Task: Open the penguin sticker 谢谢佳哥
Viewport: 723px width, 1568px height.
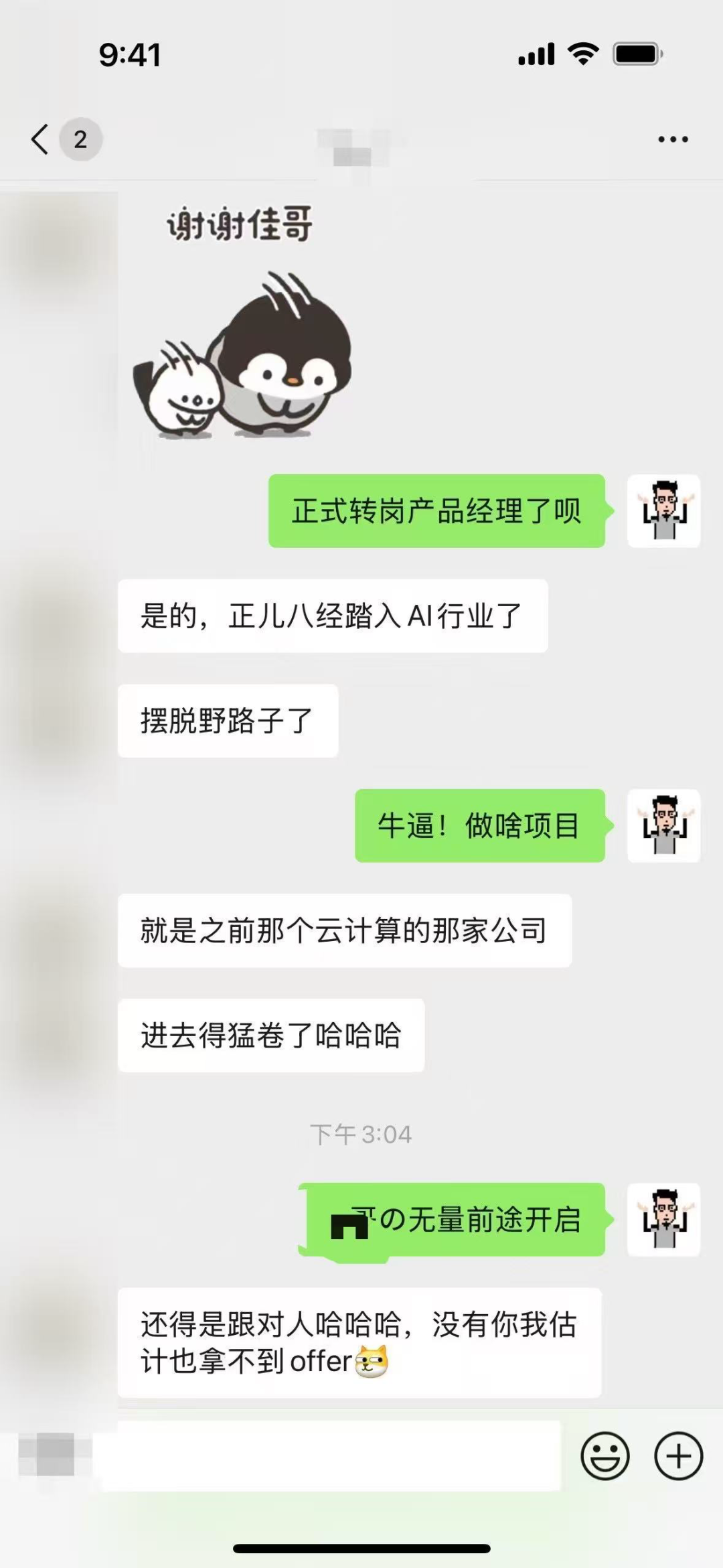Action: coord(242,322)
